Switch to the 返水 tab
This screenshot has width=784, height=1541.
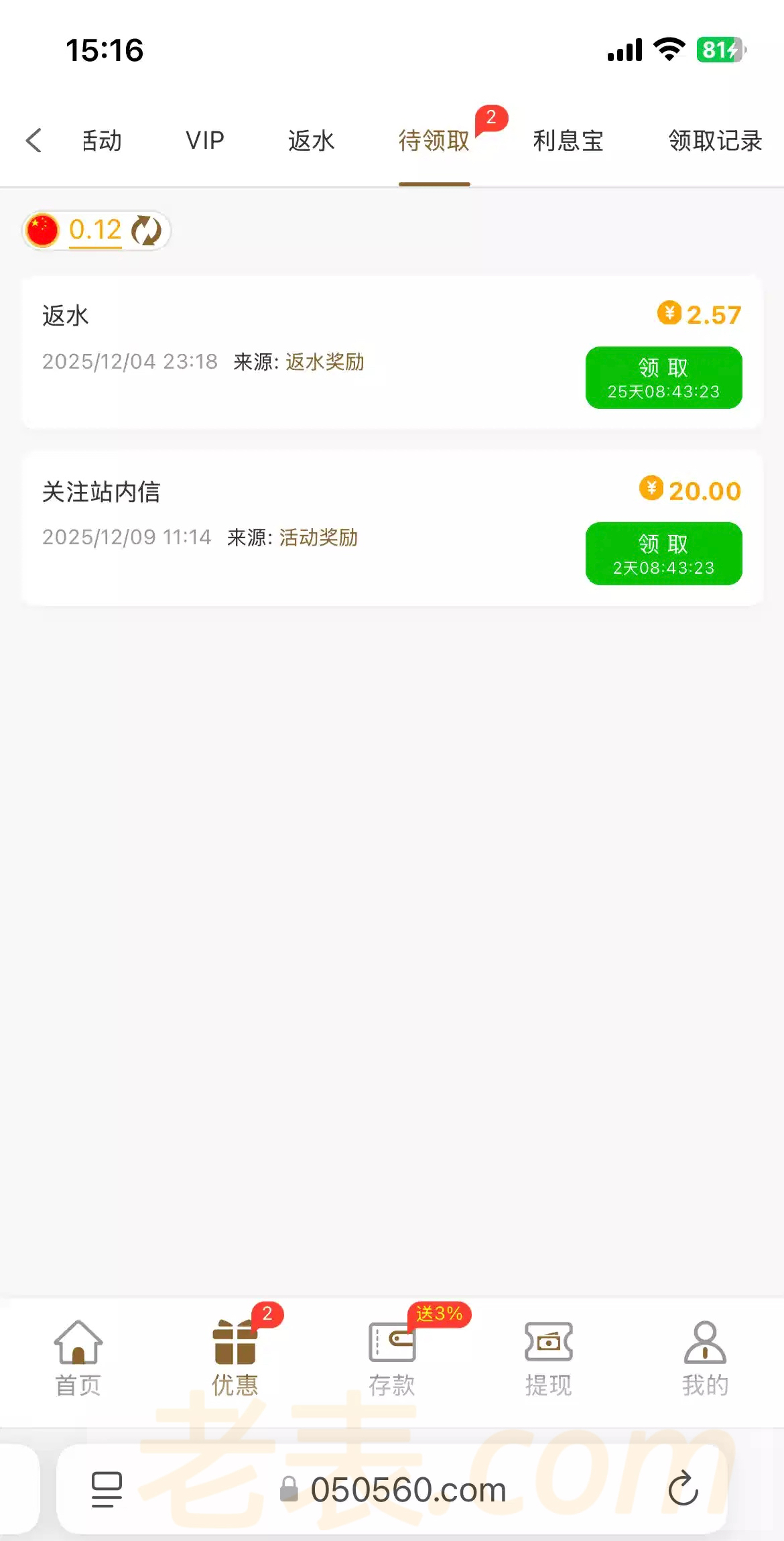click(x=311, y=141)
